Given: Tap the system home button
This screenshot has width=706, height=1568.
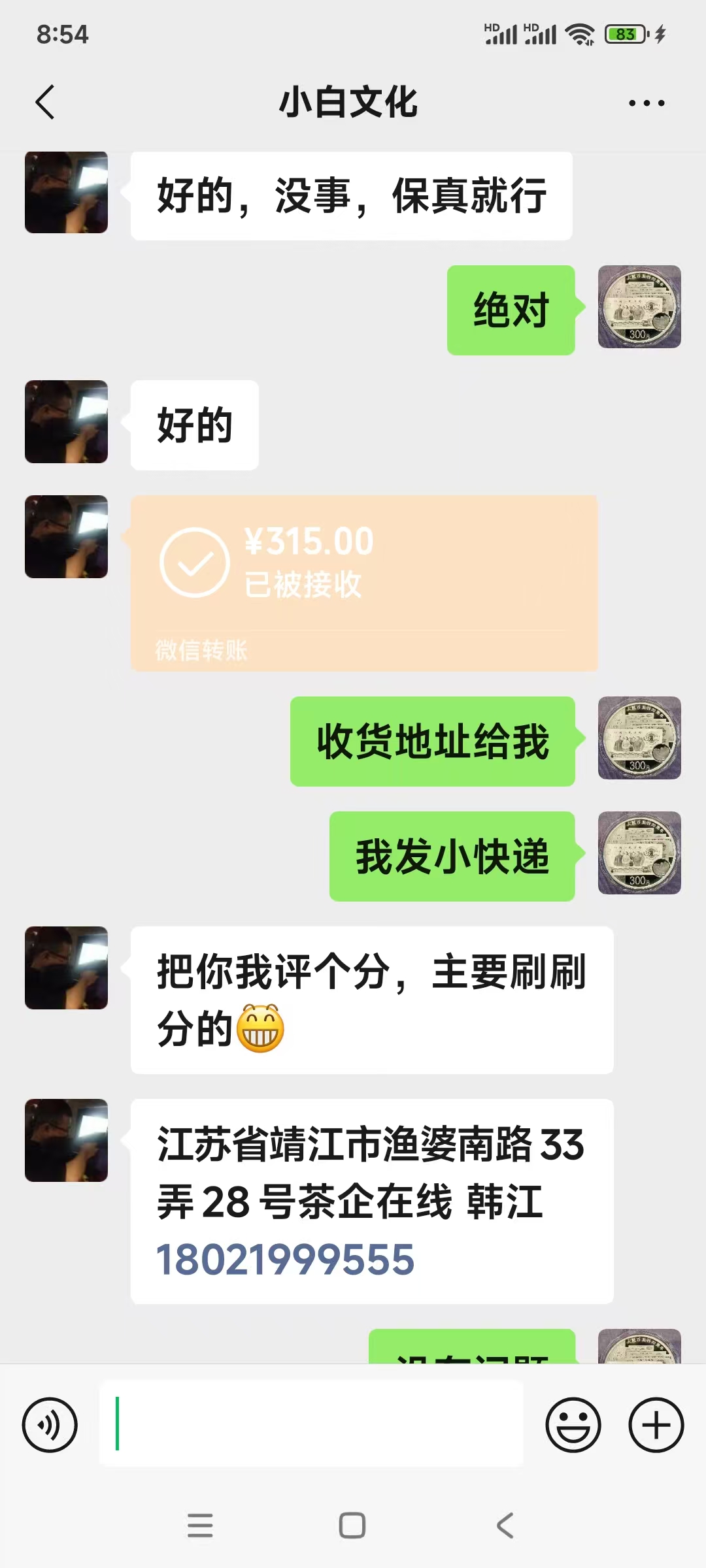Looking at the screenshot, I should click(x=352, y=1526).
